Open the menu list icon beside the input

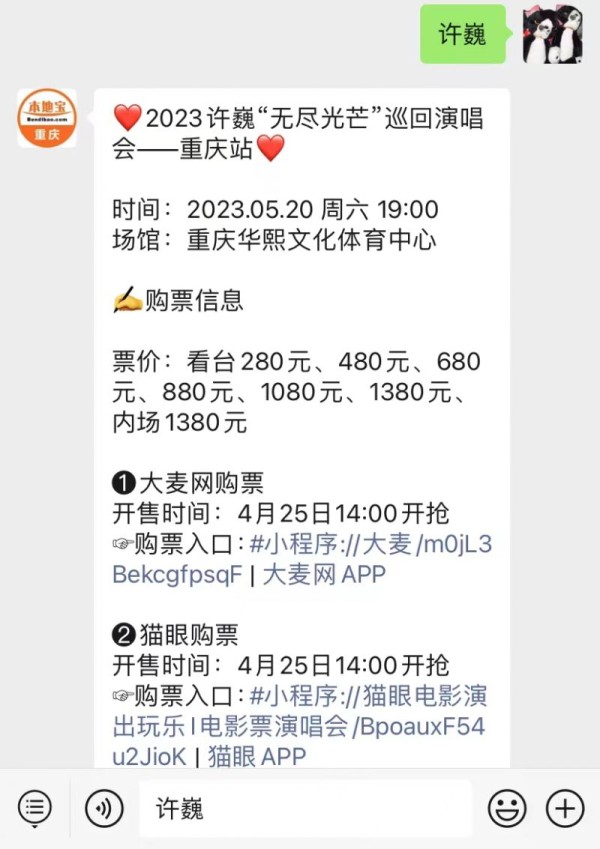coord(35,807)
